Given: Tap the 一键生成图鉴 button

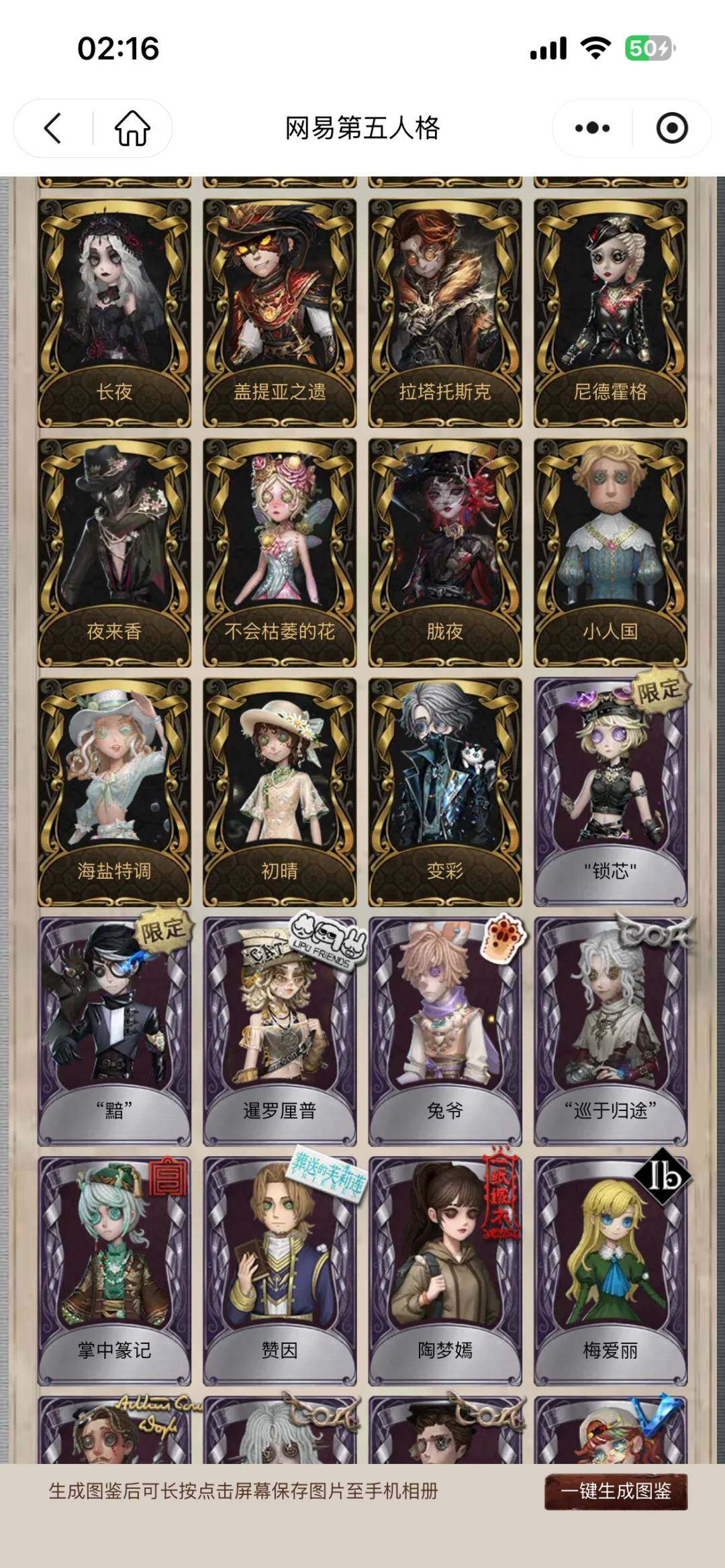Looking at the screenshot, I should [x=616, y=1491].
